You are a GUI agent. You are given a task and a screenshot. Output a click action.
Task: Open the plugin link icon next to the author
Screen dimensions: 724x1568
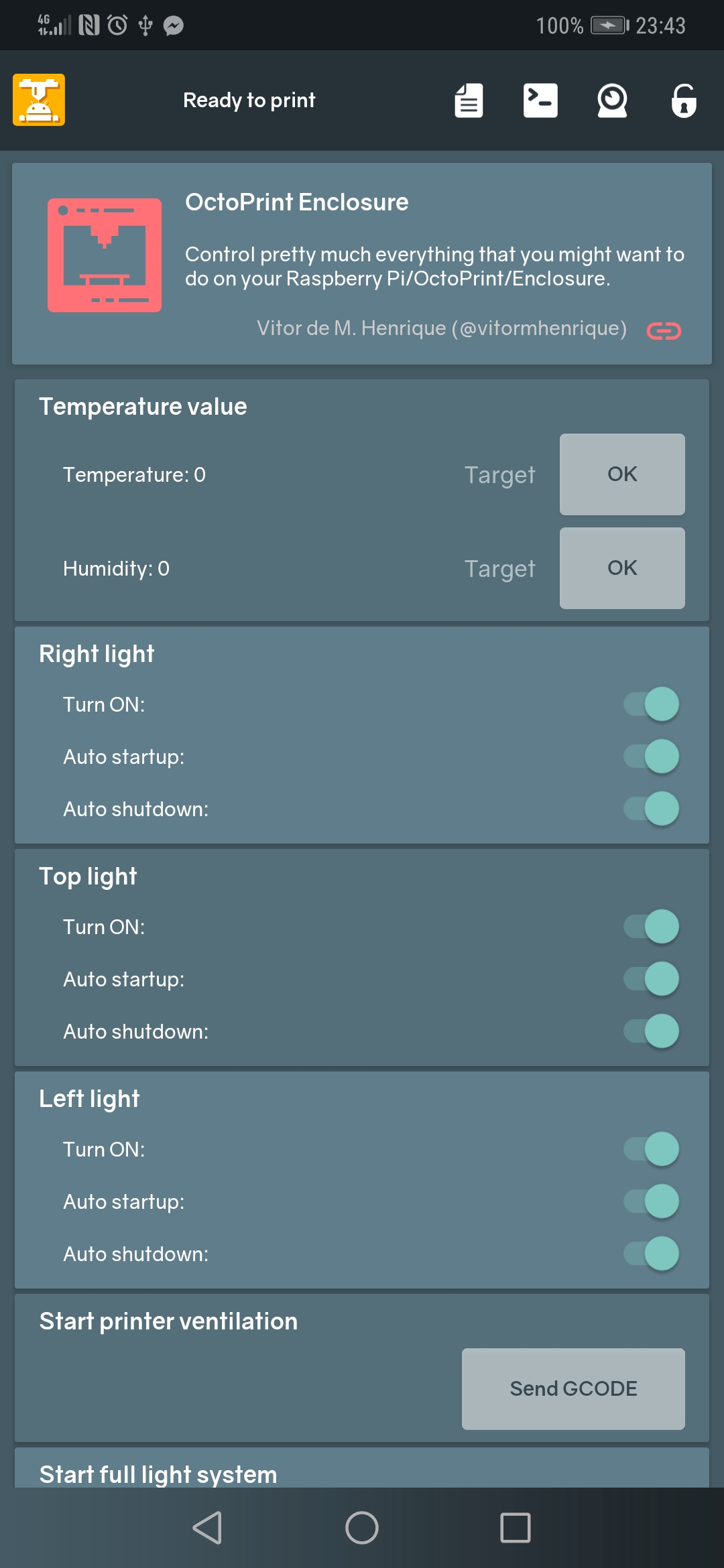(x=665, y=330)
